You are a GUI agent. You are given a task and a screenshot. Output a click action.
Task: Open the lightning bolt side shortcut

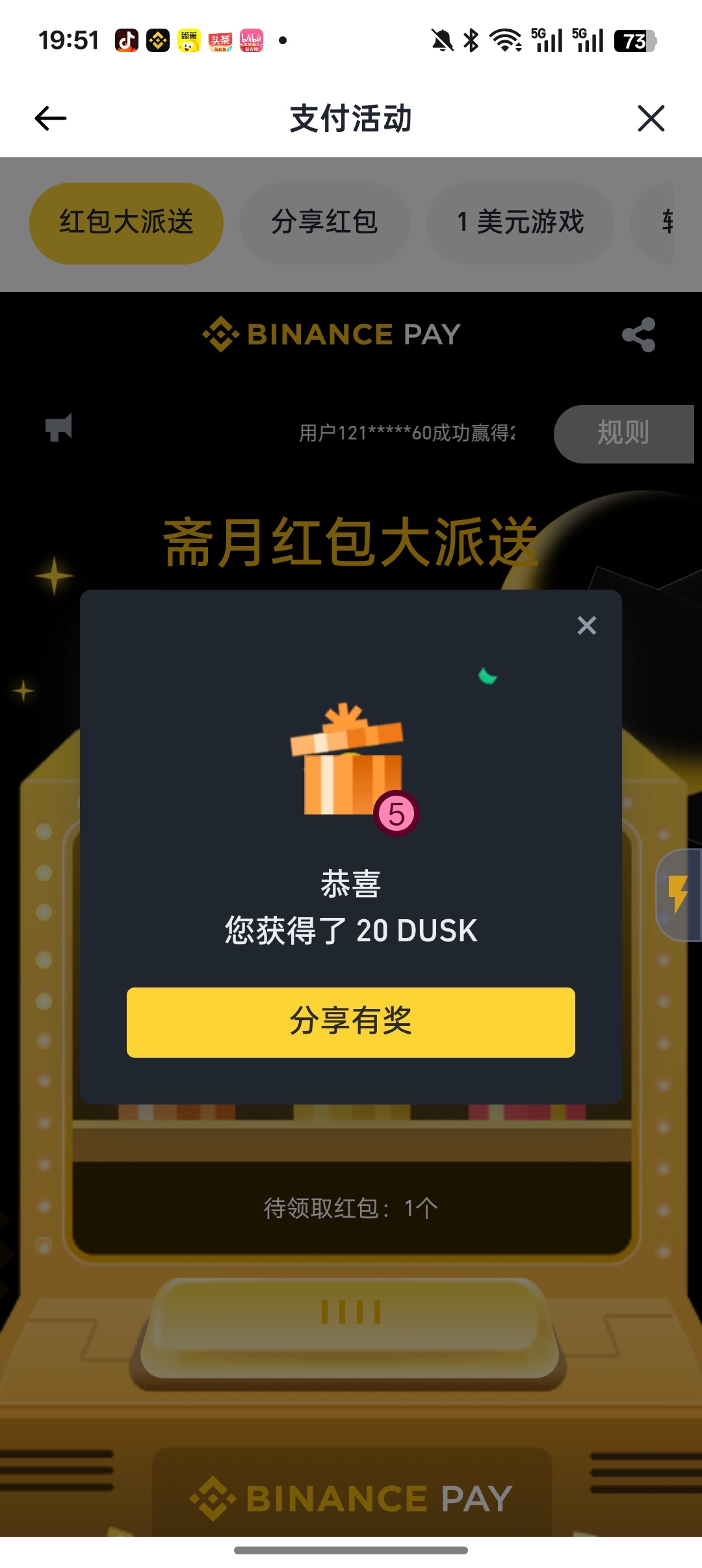[x=678, y=895]
